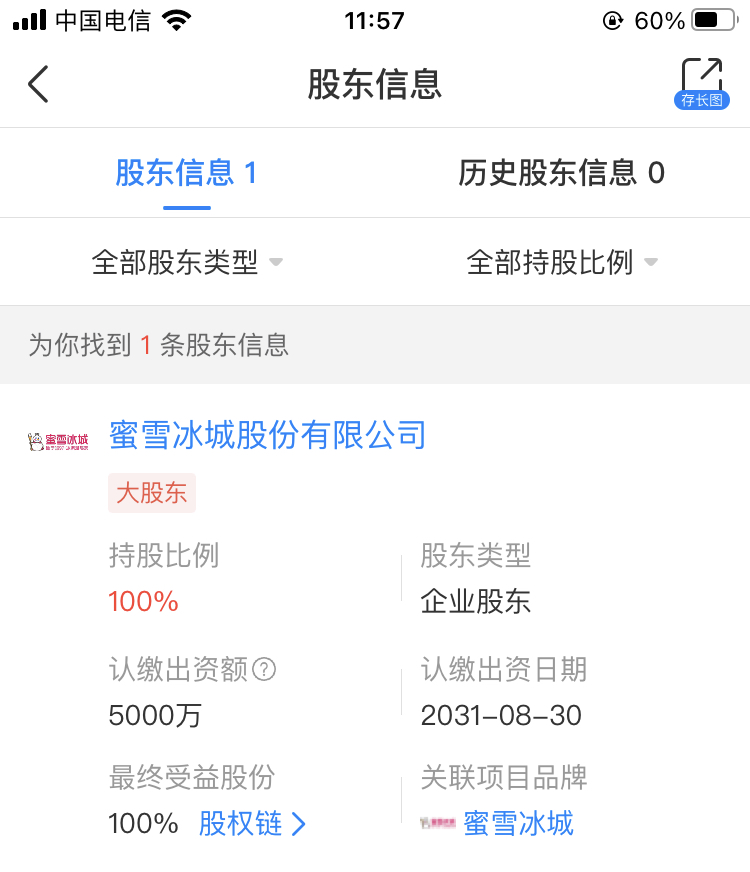750x872 pixels.
Task: Tap the 蜜雪冰城 related brand link
Action: click(x=518, y=823)
